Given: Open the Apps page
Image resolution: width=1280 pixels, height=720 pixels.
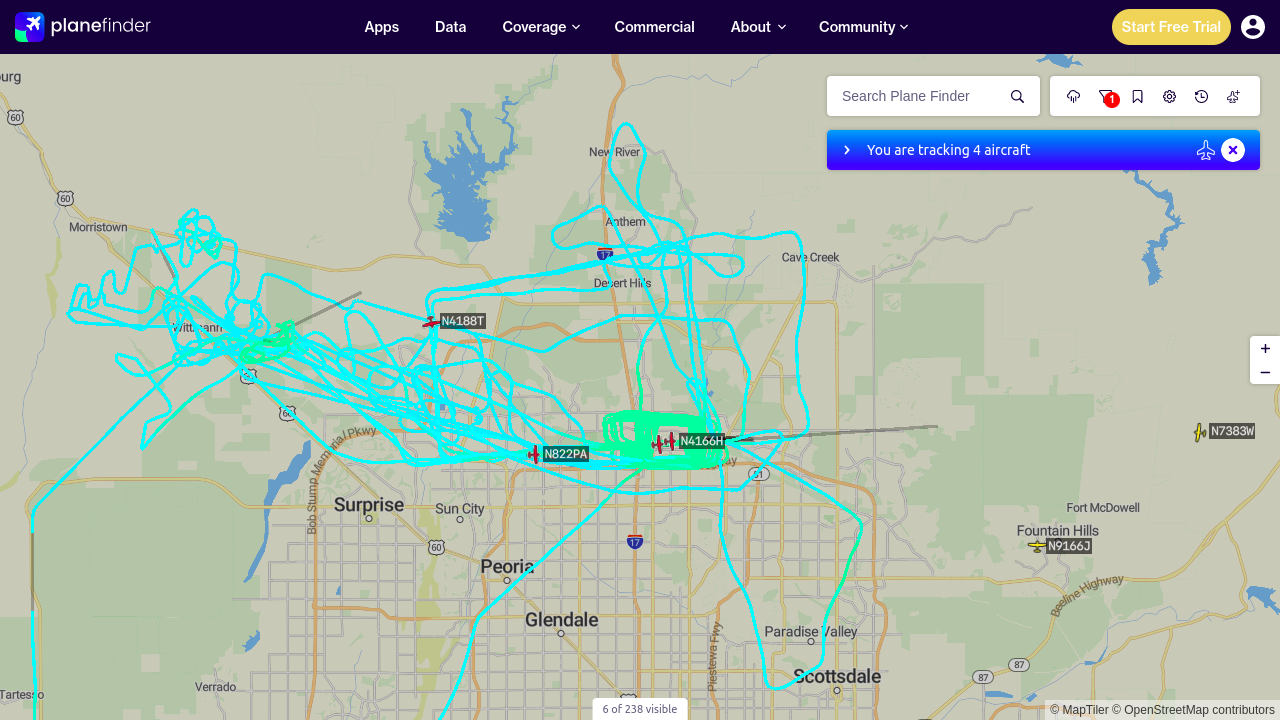Looking at the screenshot, I should pos(381,27).
